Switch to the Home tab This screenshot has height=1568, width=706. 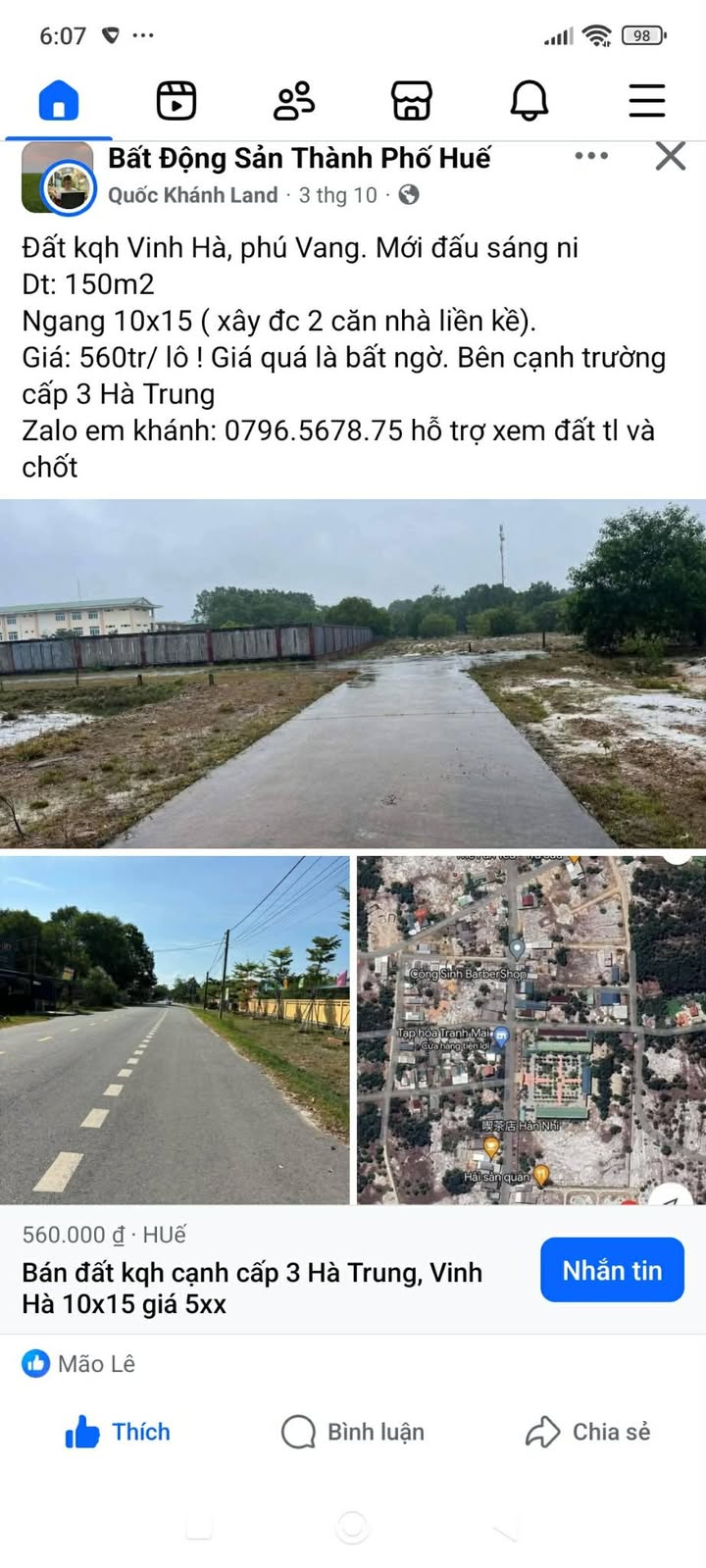[59, 101]
